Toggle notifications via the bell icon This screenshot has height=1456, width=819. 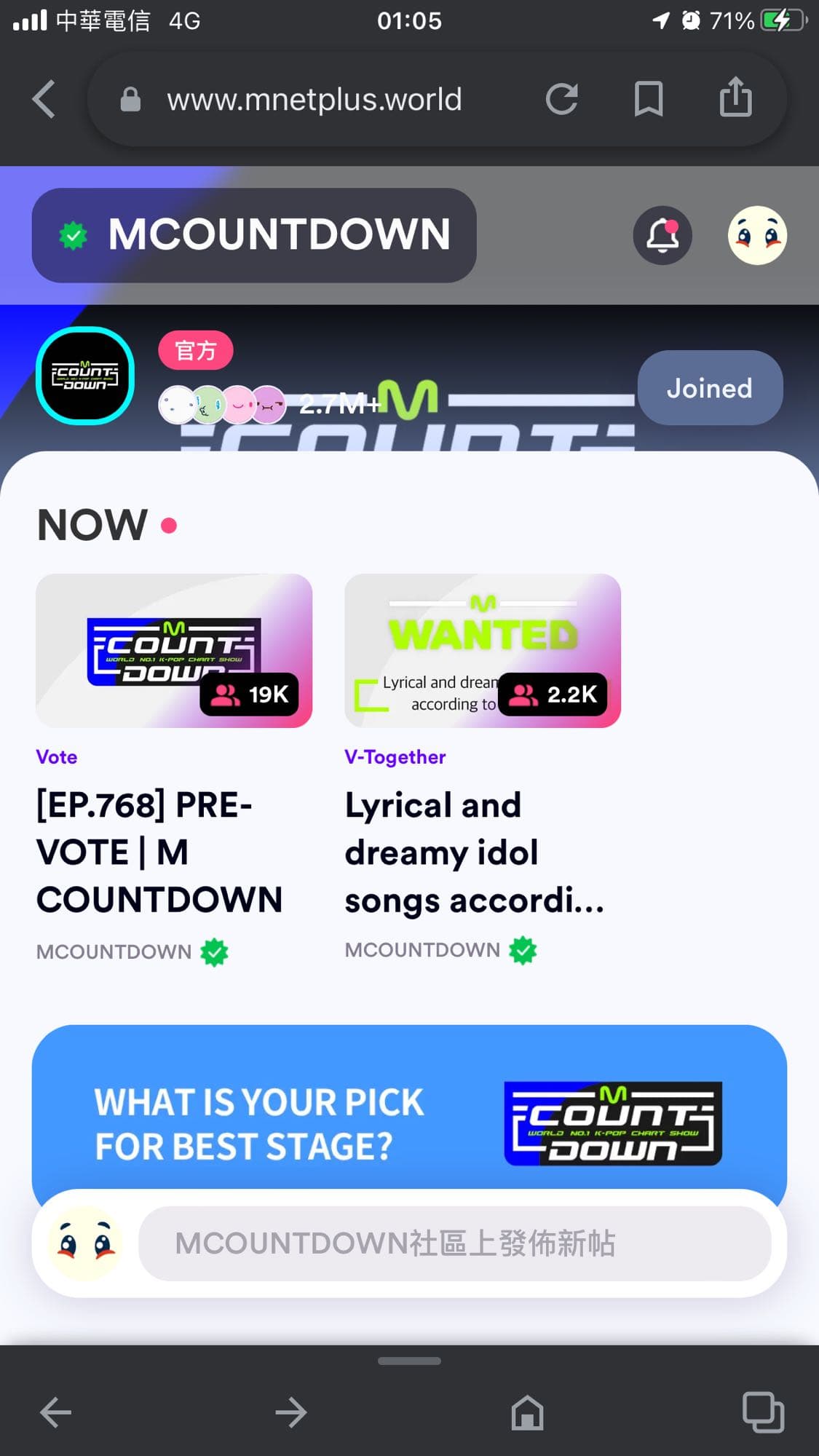coord(662,234)
